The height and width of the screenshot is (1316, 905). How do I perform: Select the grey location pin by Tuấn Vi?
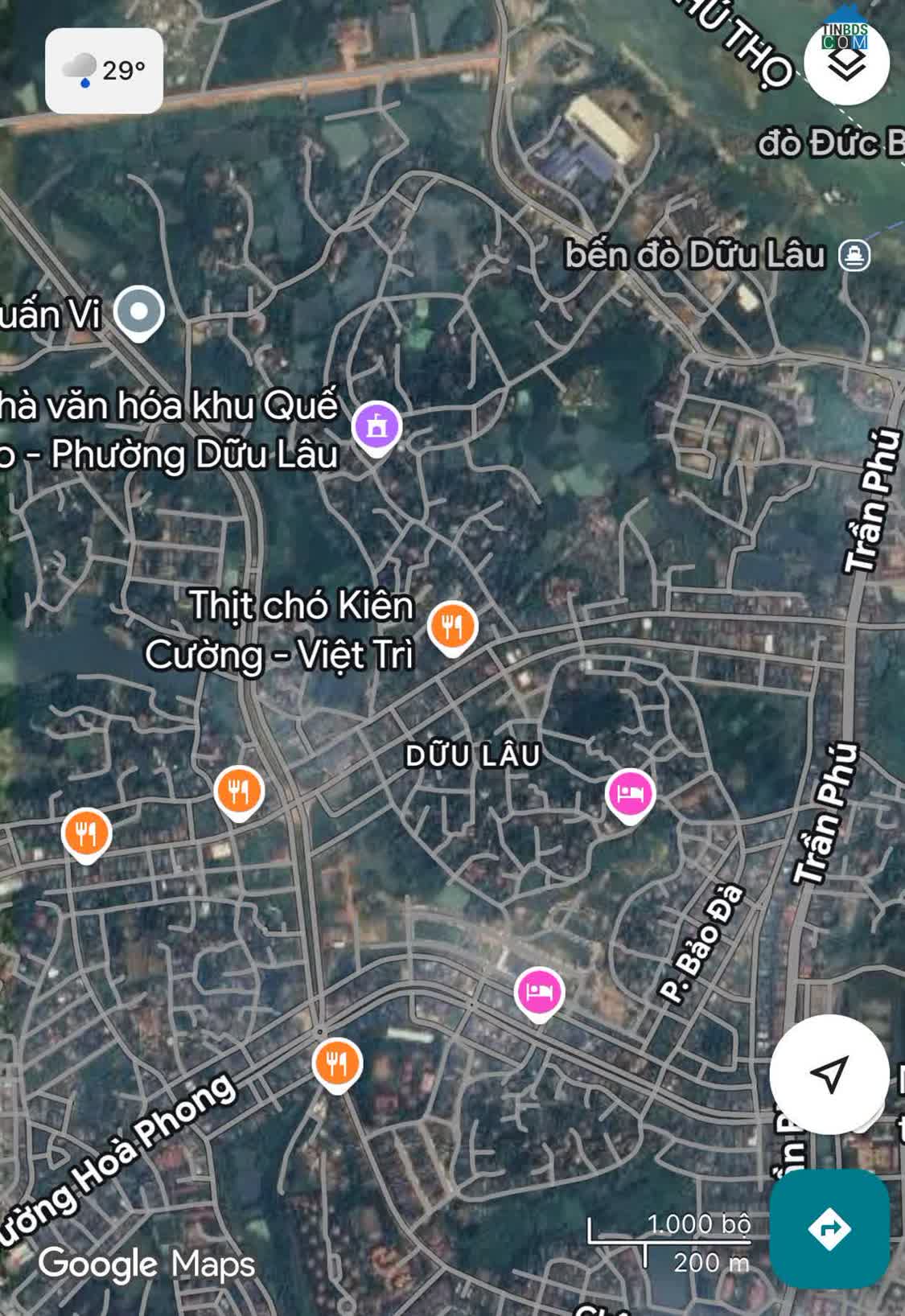(139, 312)
